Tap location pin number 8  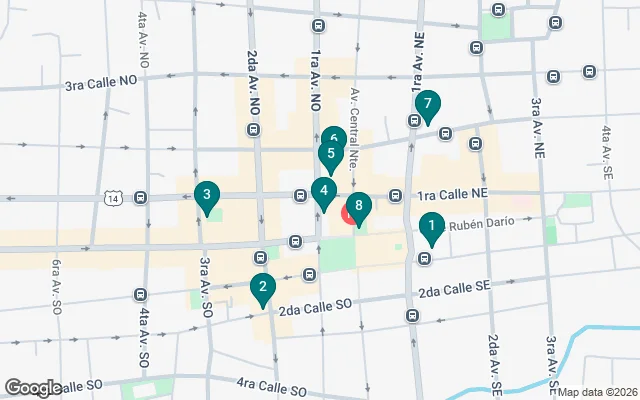click(x=359, y=206)
